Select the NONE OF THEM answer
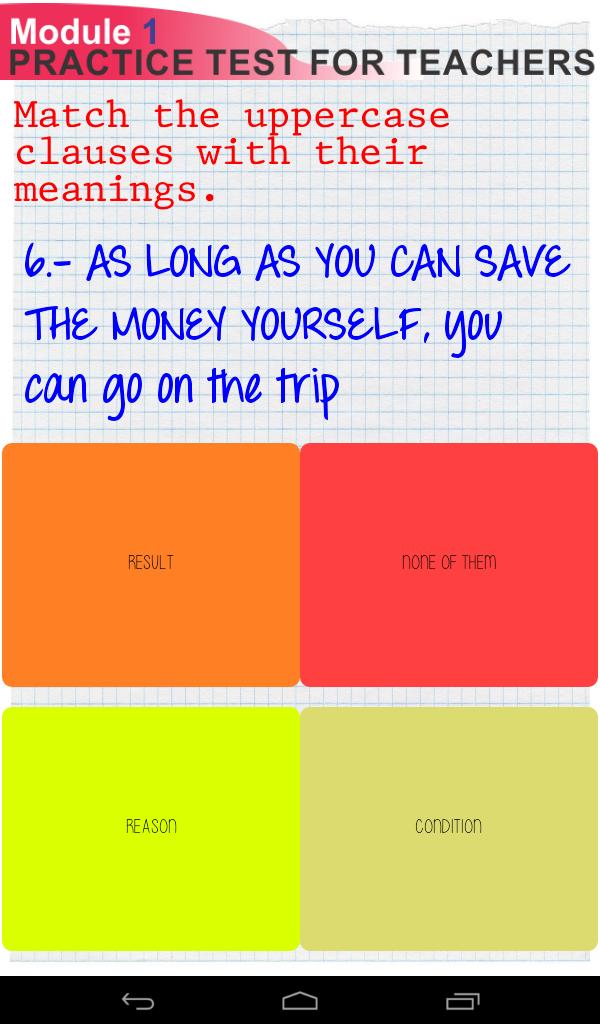Image resolution: width=600 pixels, height=1024 pixels. tap(449, 564)
